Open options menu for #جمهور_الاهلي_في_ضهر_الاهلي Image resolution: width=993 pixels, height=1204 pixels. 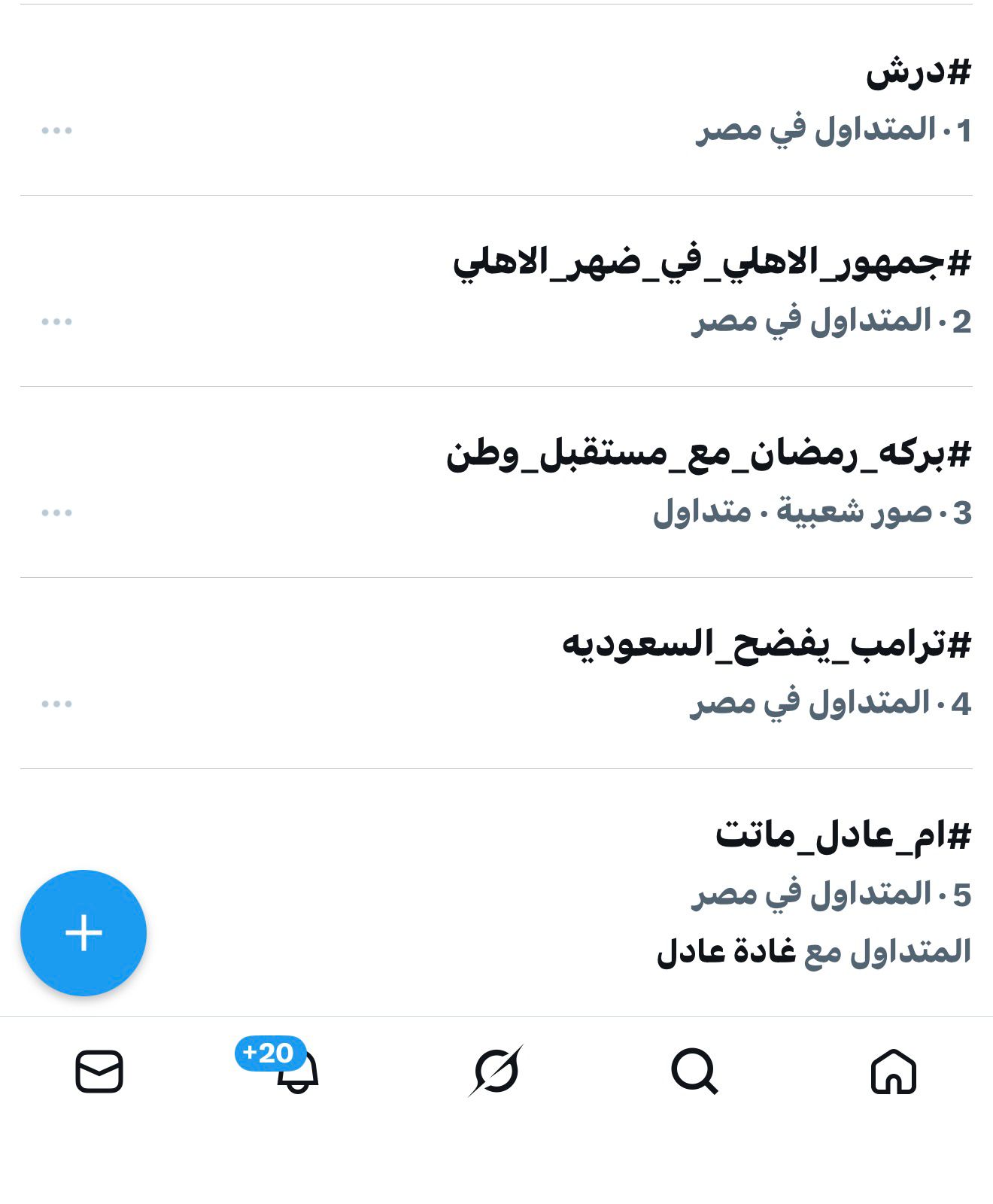point(56,322)
